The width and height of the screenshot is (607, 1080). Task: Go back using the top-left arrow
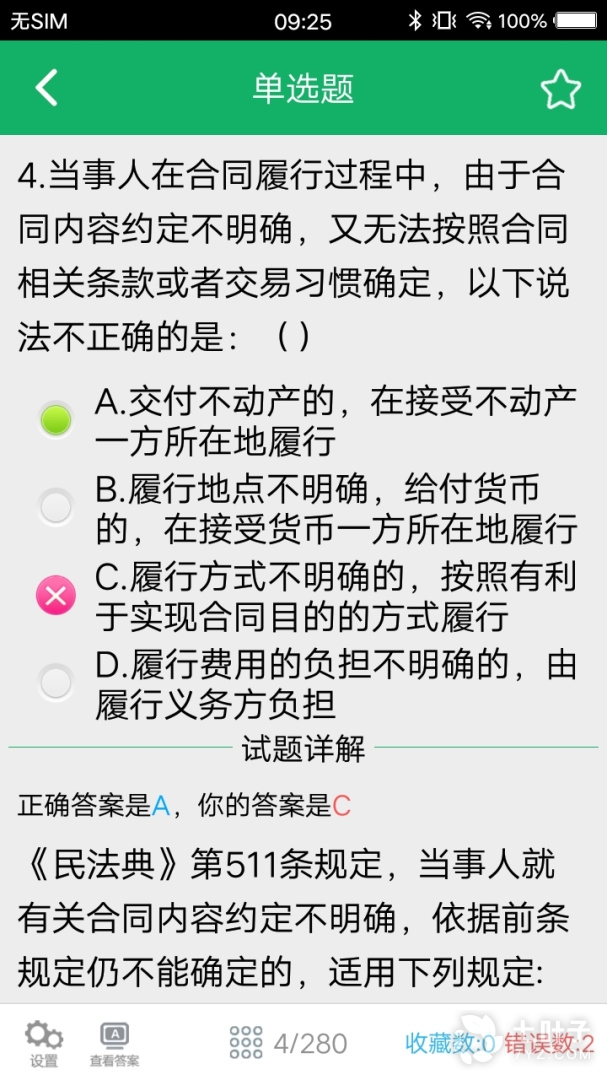[47, 88]
